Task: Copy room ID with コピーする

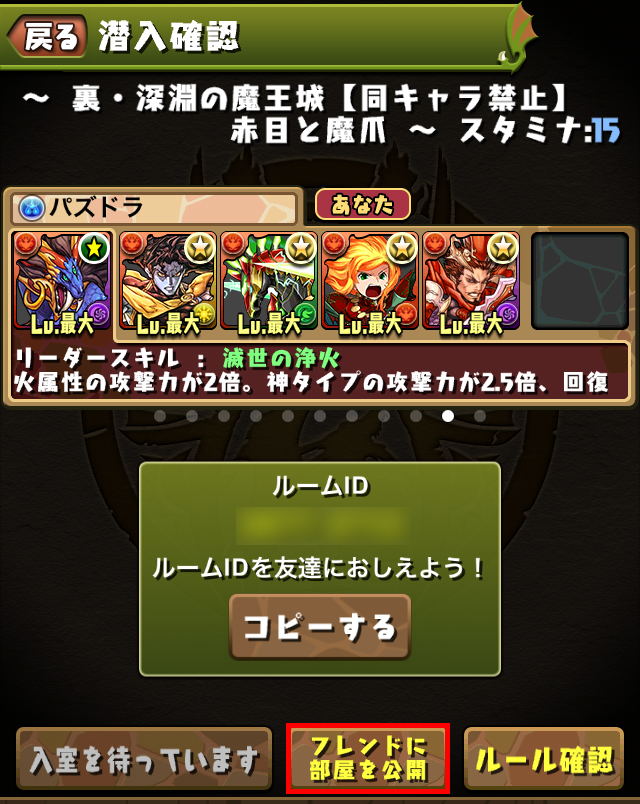Action: point(319,627)
